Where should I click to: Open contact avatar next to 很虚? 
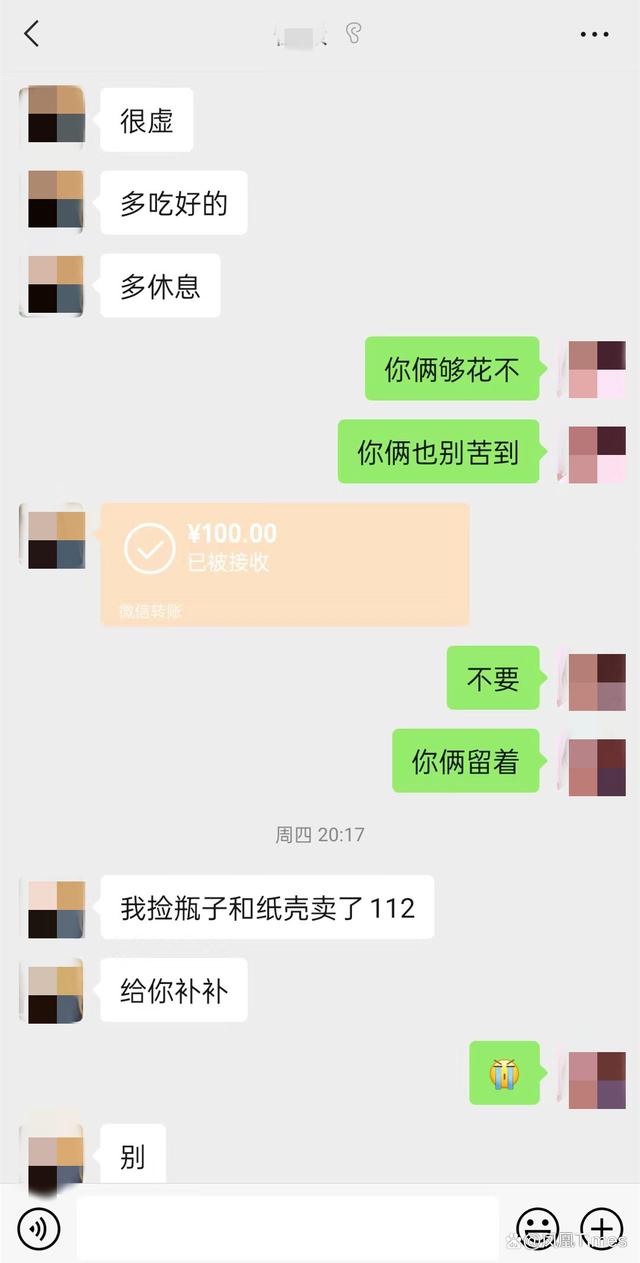click(56, 114)
